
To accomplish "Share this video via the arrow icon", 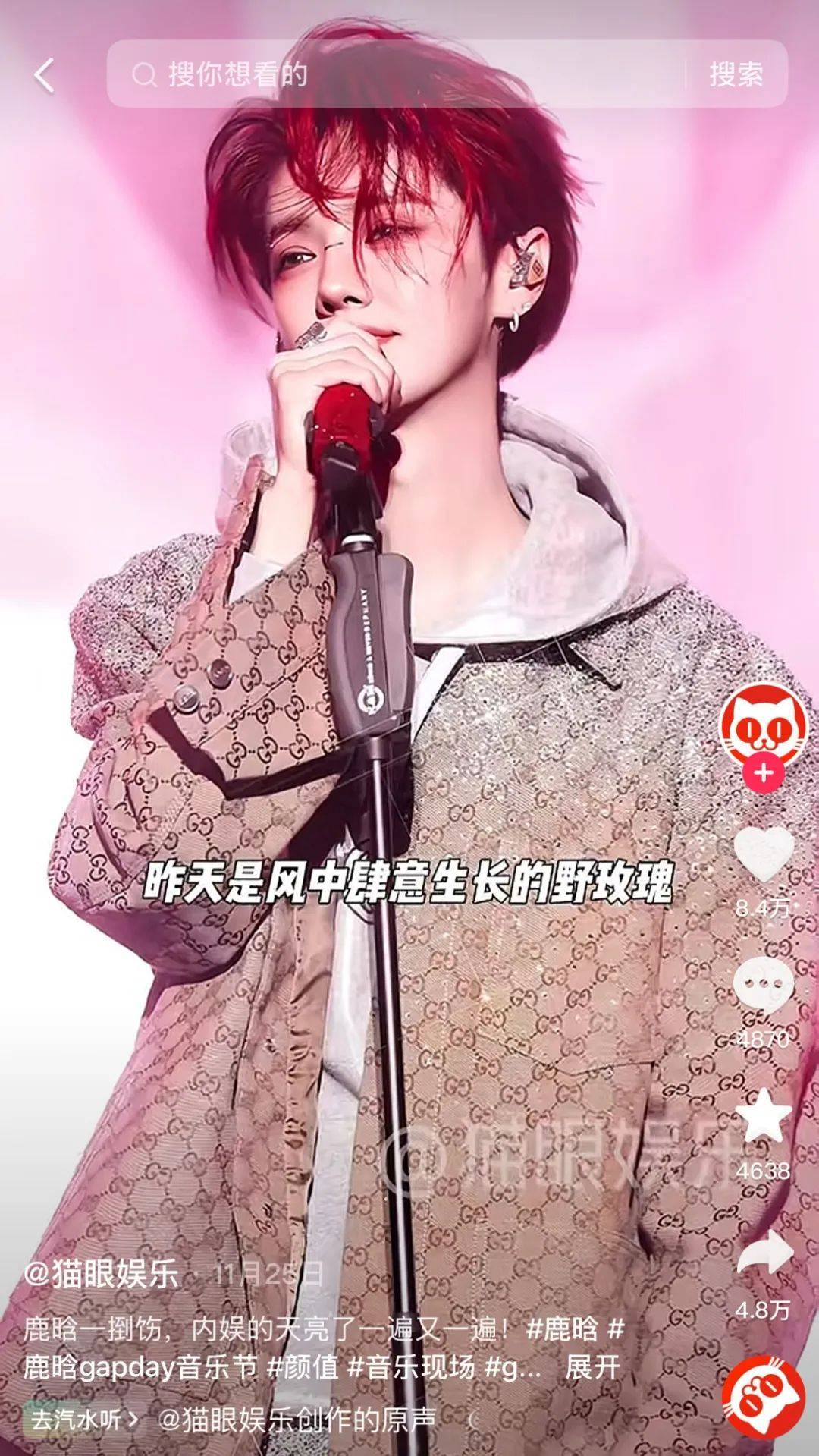I will pos(764,1252).
